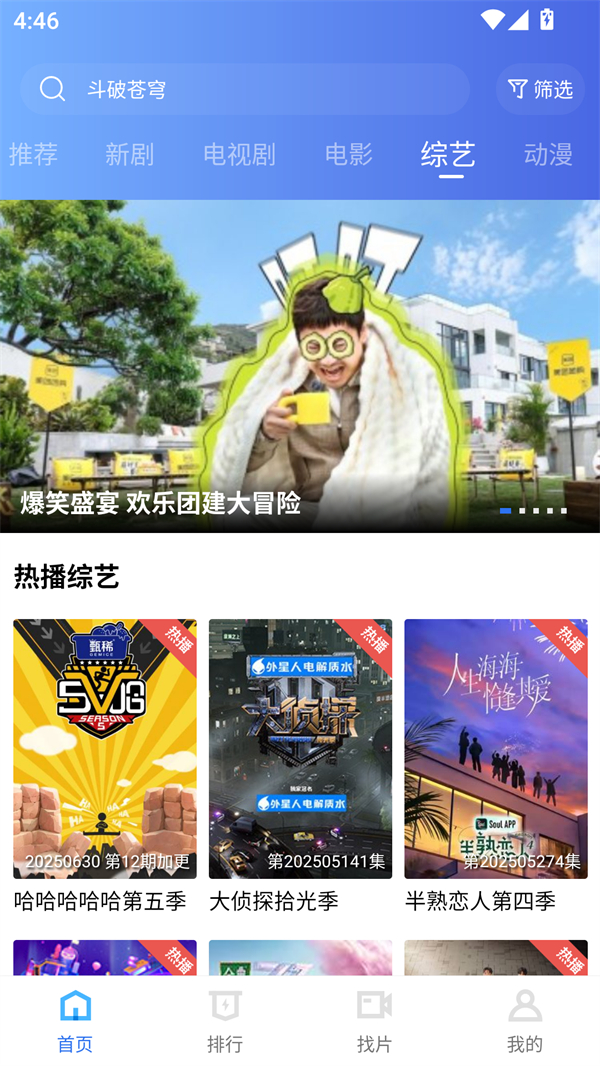Select the 电视剧 tab
Screen dimensions: 600x1066
tap(239, 154)
